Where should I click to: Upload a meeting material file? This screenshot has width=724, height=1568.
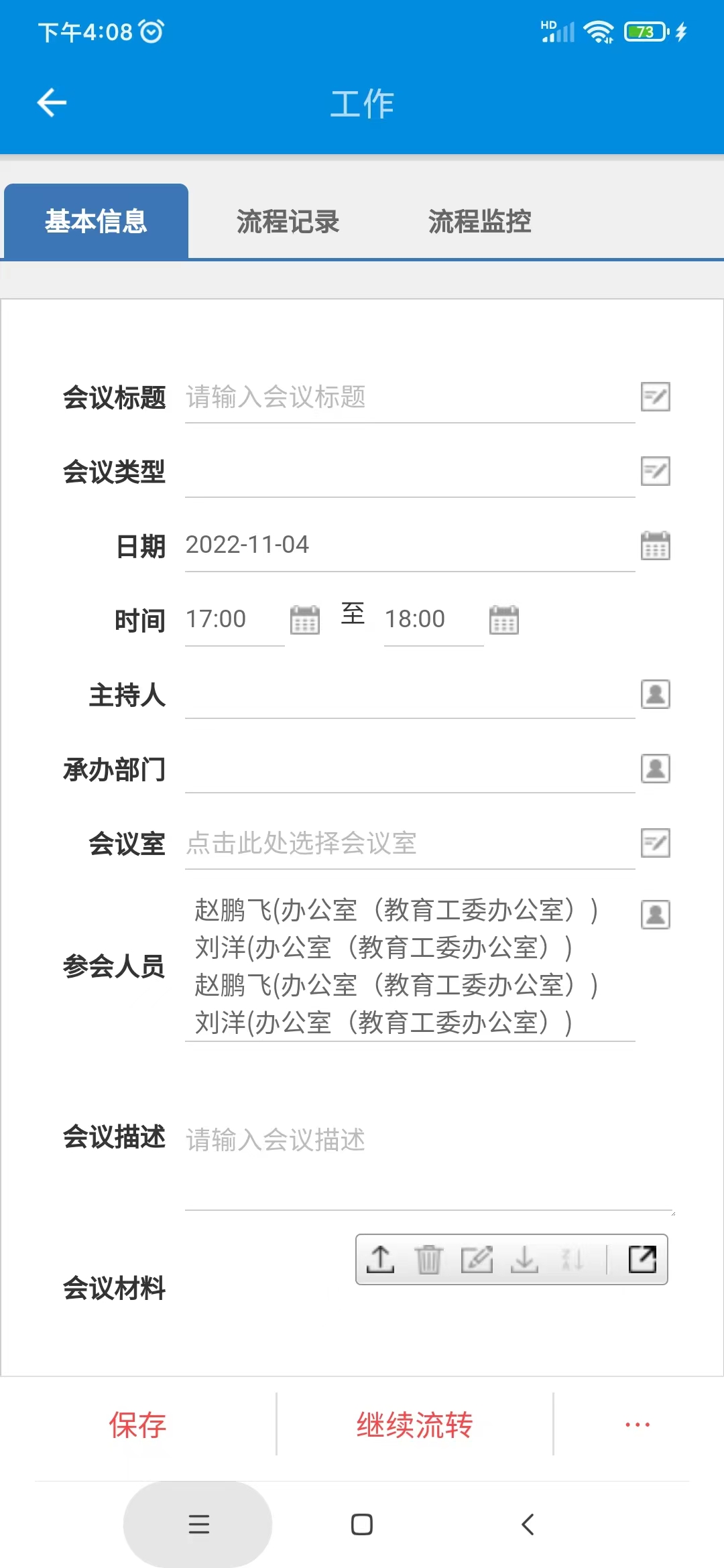pyautogui.click(x=381, y=1260)
